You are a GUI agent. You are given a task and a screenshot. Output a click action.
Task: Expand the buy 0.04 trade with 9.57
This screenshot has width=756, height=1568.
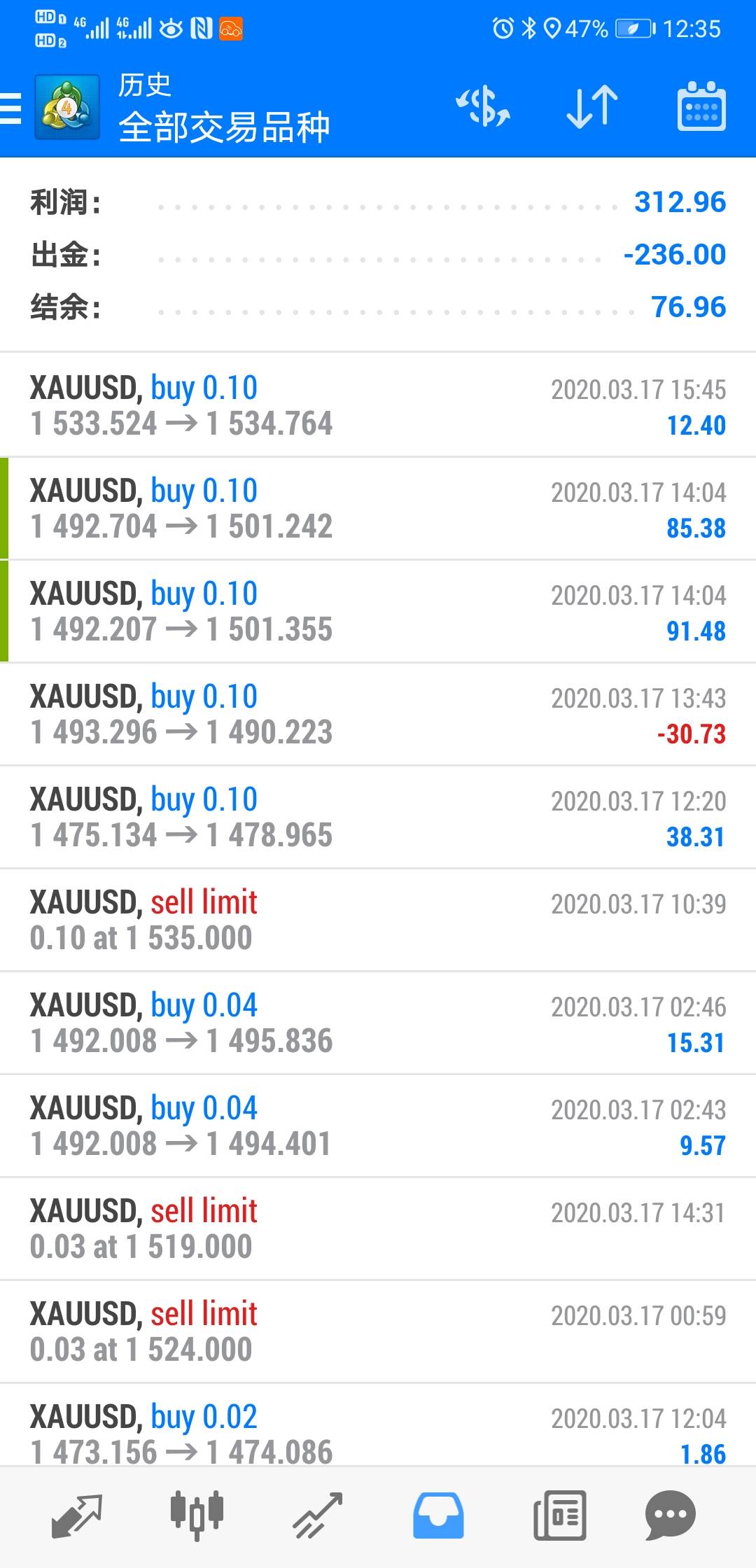[x=378, y=1126]
